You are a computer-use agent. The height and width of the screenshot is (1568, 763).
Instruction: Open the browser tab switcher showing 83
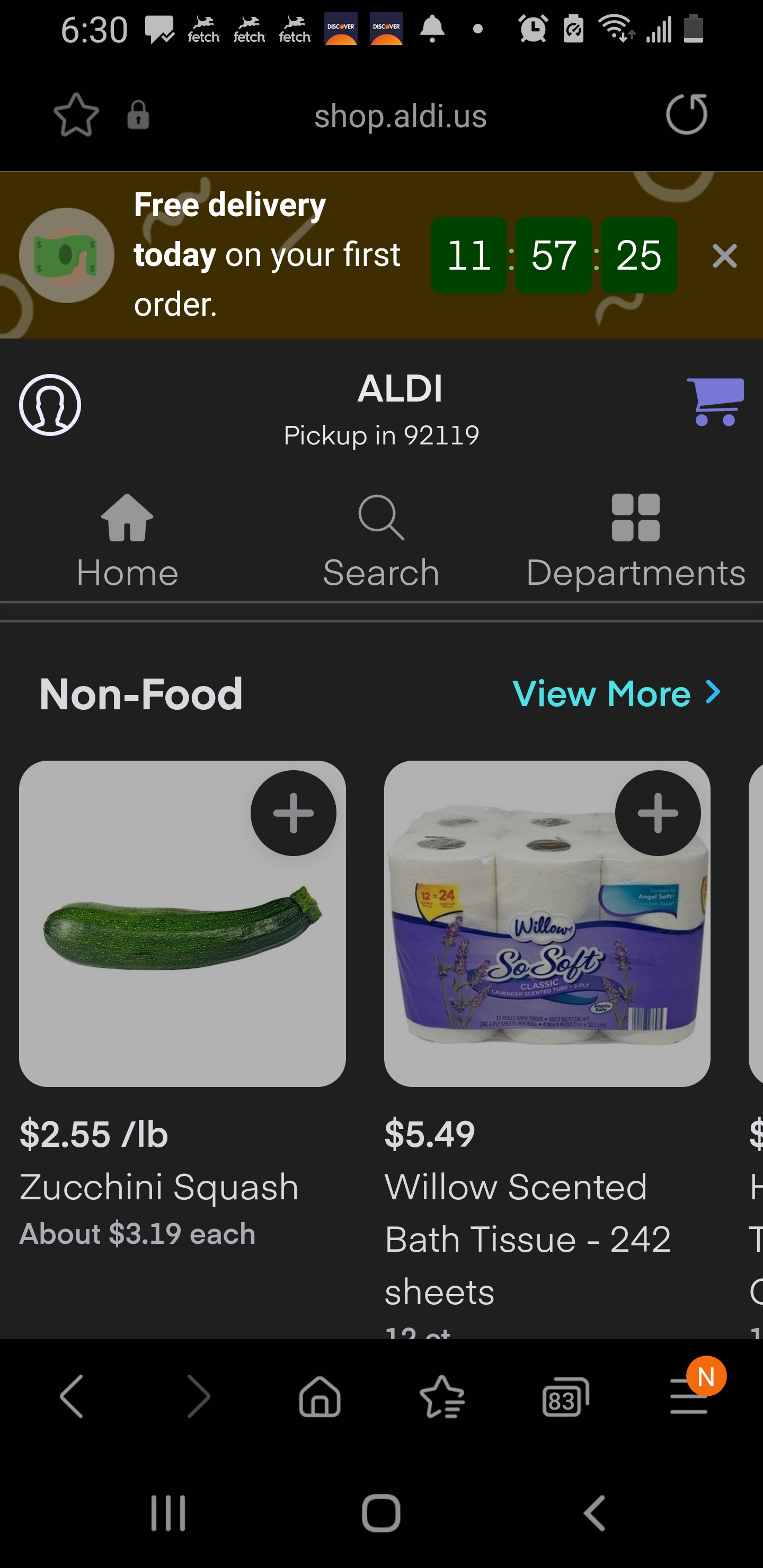(x=563, y=1397)
